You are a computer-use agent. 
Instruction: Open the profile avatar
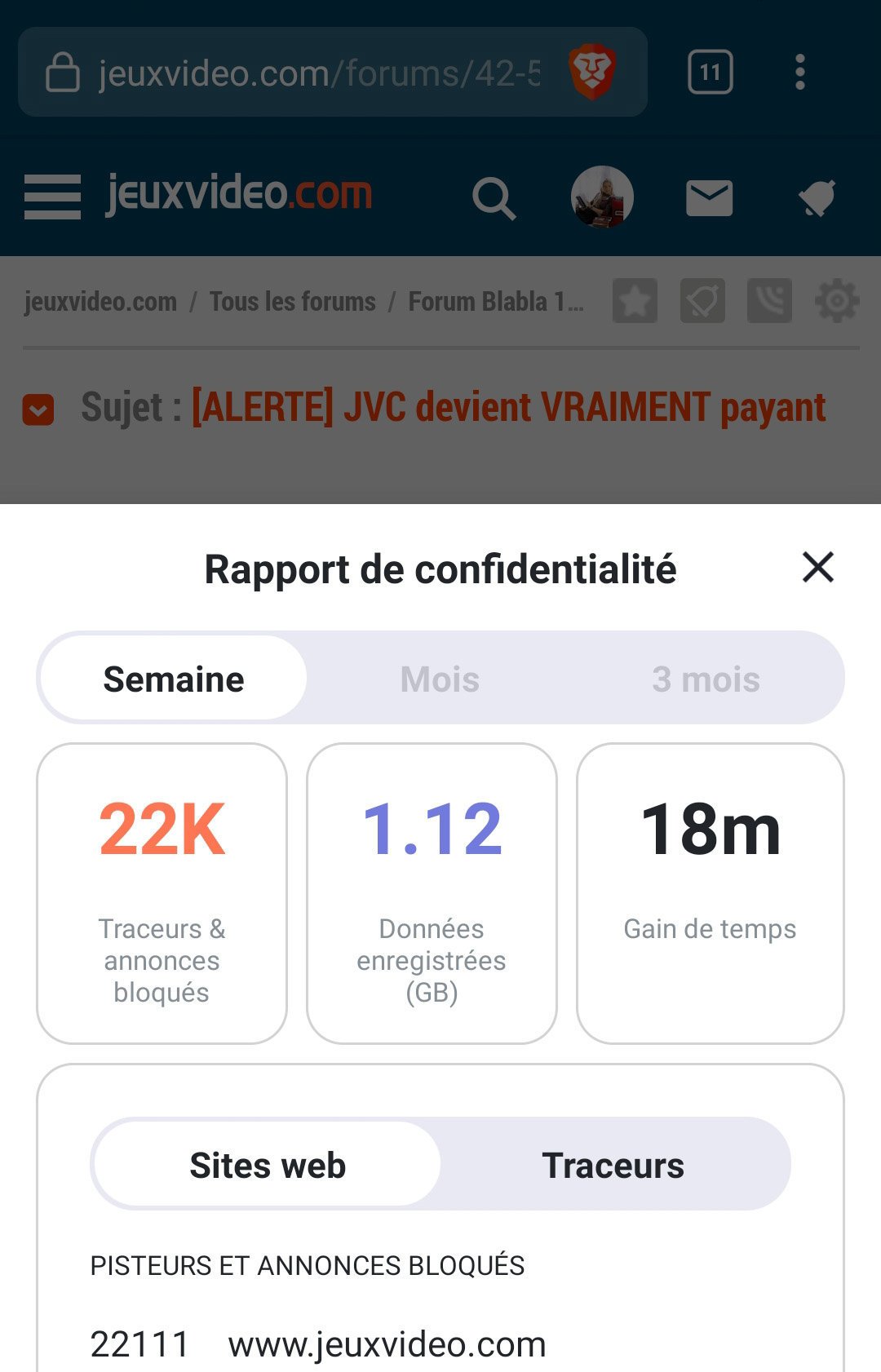click(602, 197)
